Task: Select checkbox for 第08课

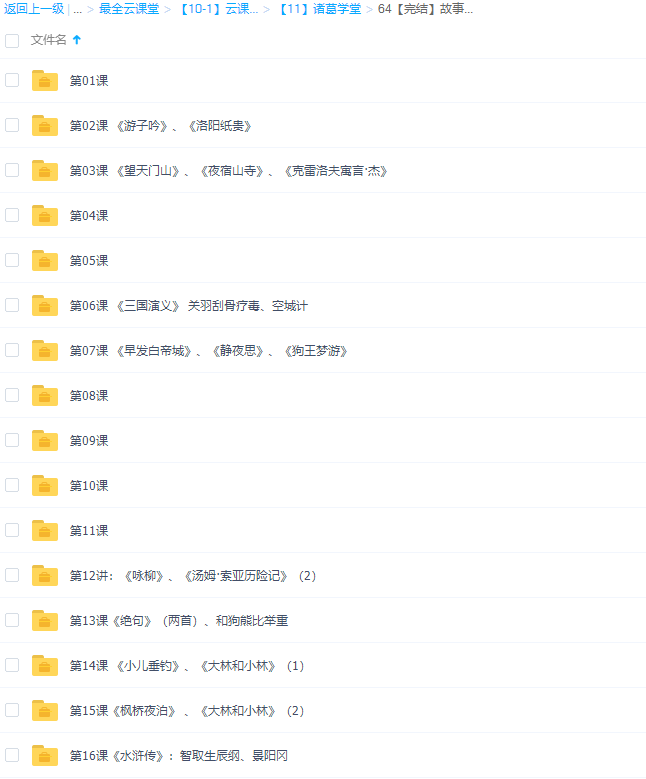Action: (12, 395)
